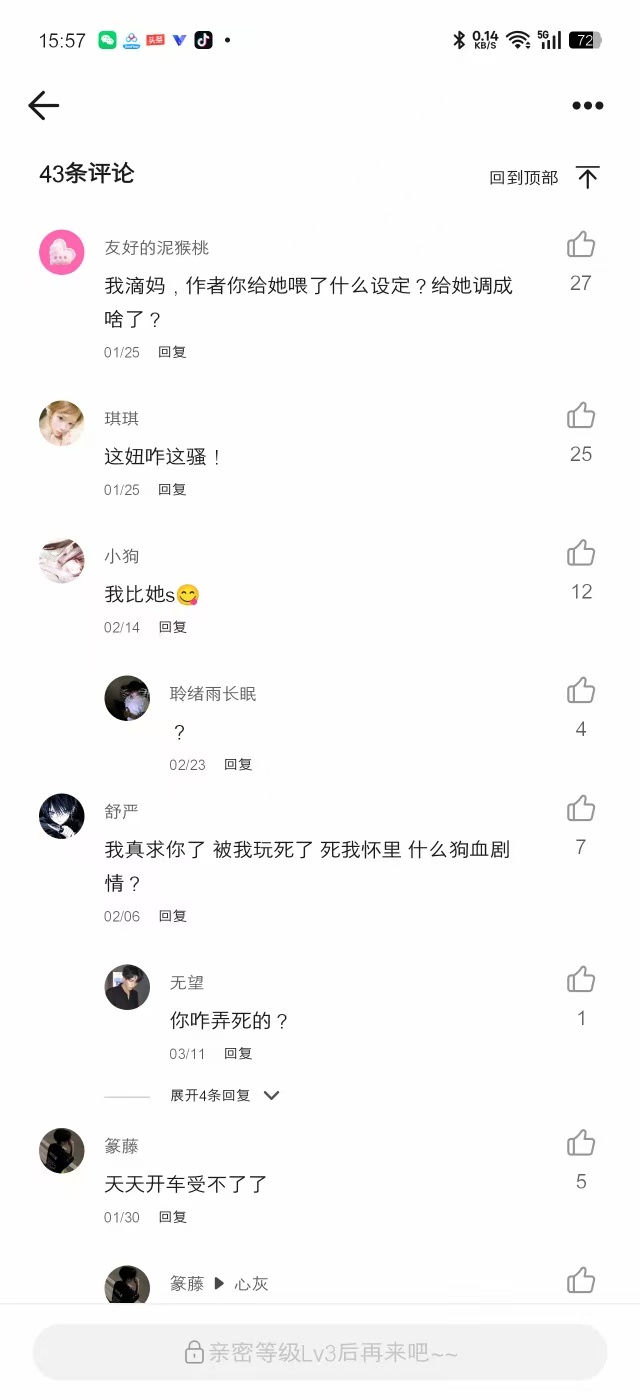640x1400 pixels.
Task: Reply to 小狗's comment
Action: coord(172,627)
